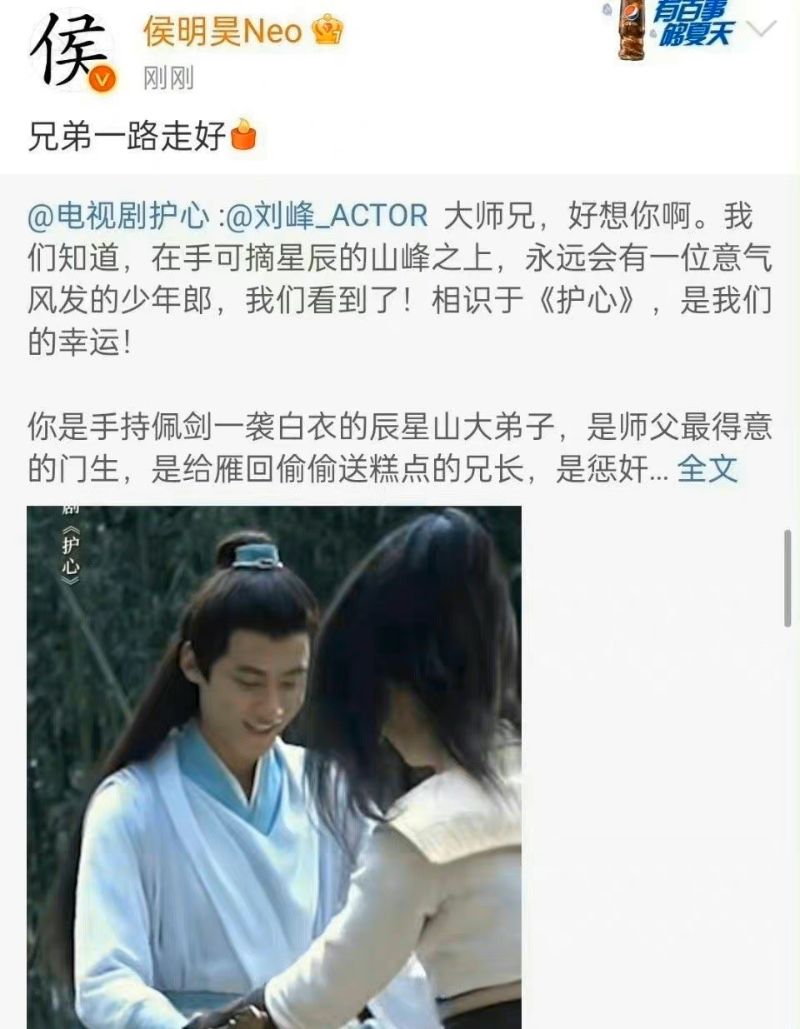Open the @电视剧护心 mention
Screen dimensions: 800x1029
click(118, 215)
